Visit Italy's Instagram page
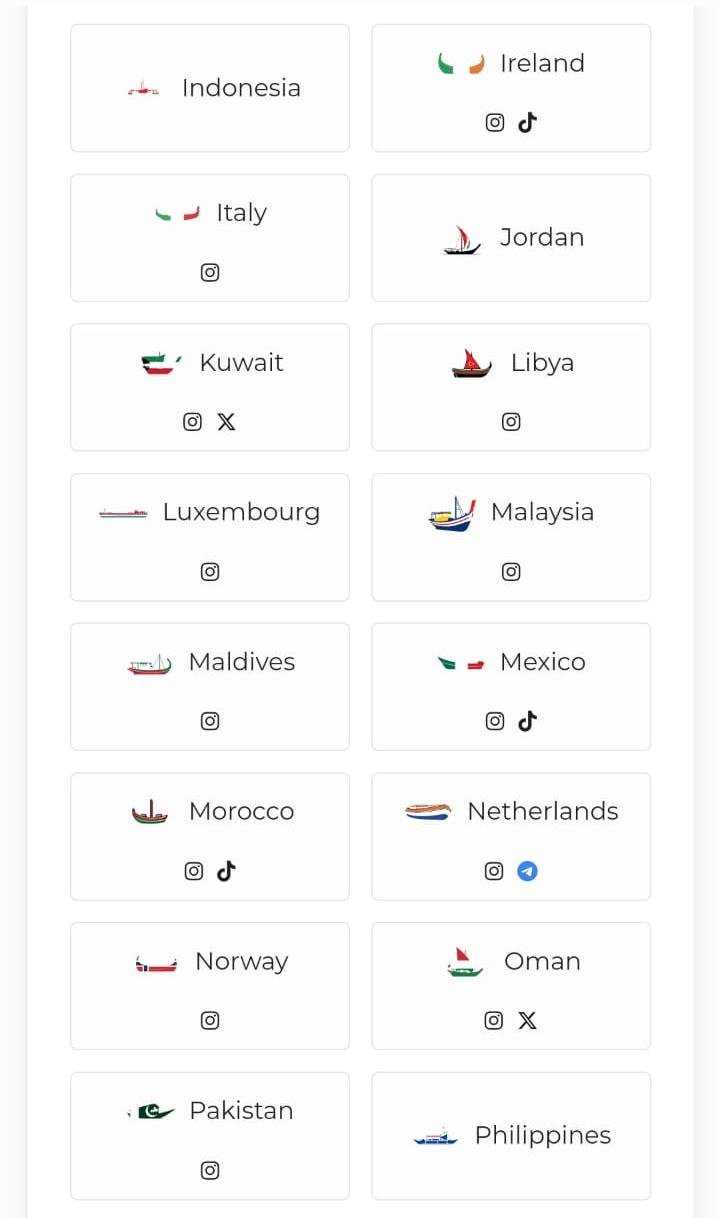Screen dimensions: 720x1218 click(x=210, y=272)
